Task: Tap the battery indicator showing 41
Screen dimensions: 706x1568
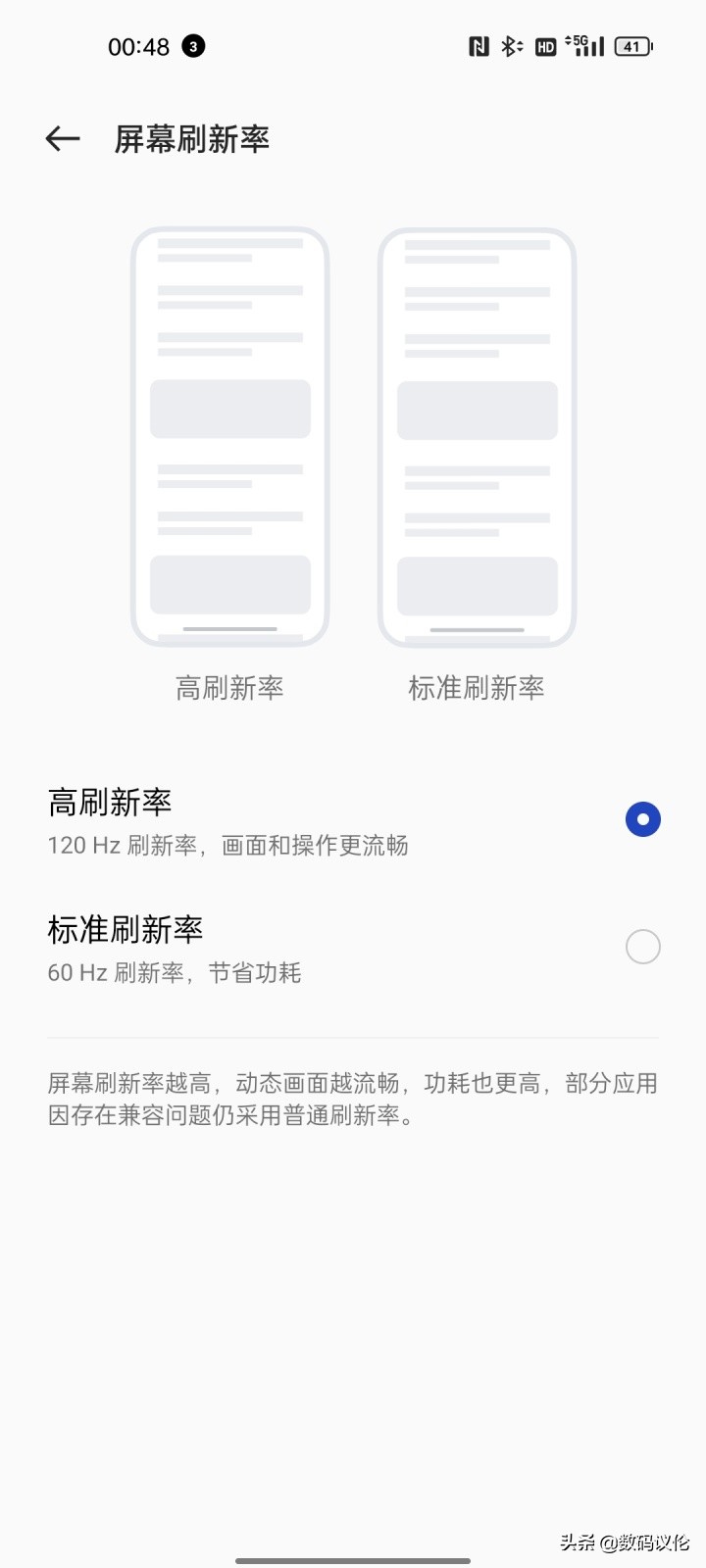Action: pos(633,46)
